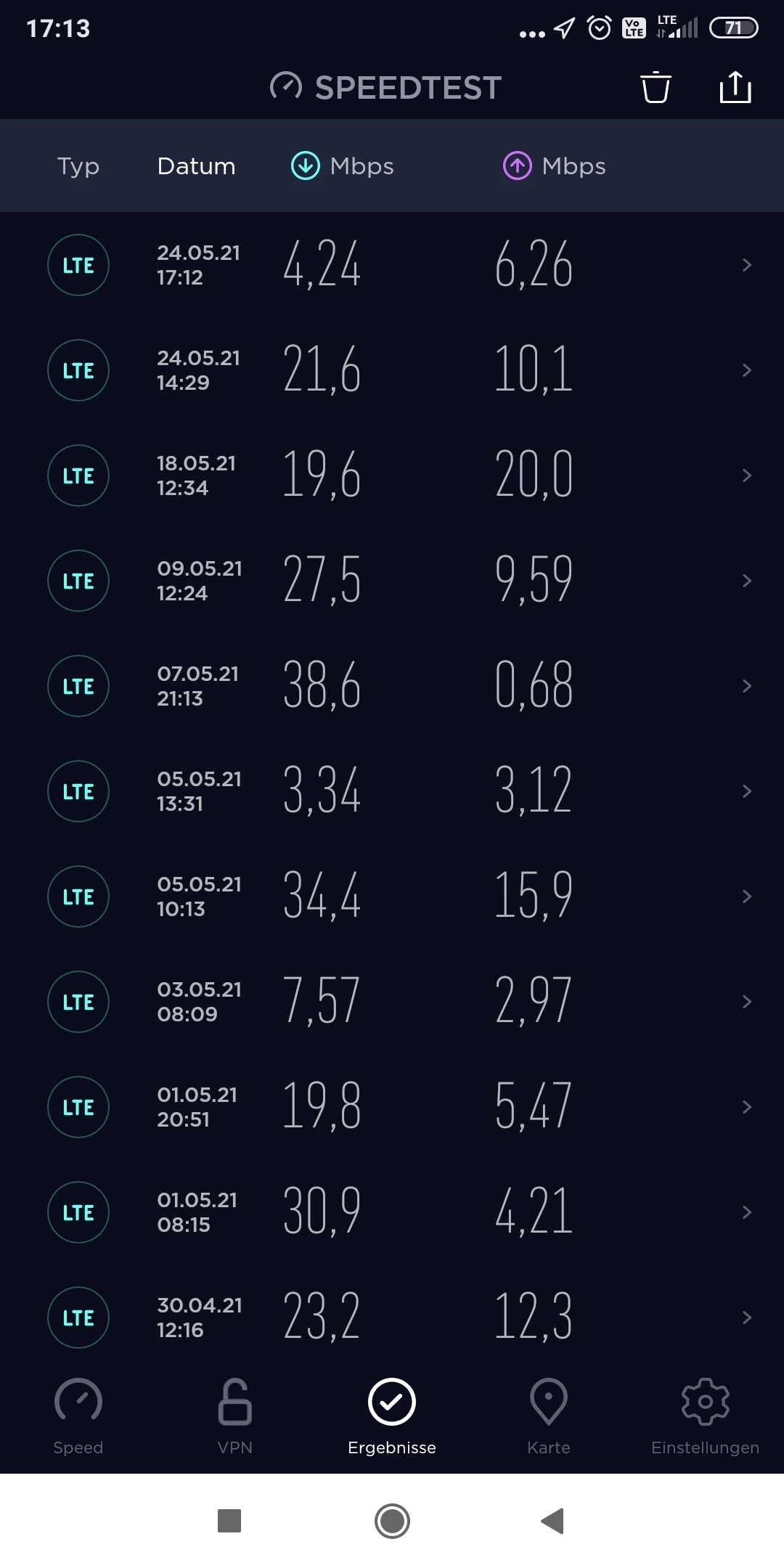View the 07.05.21 21:13 test details

tap(392, 686)
